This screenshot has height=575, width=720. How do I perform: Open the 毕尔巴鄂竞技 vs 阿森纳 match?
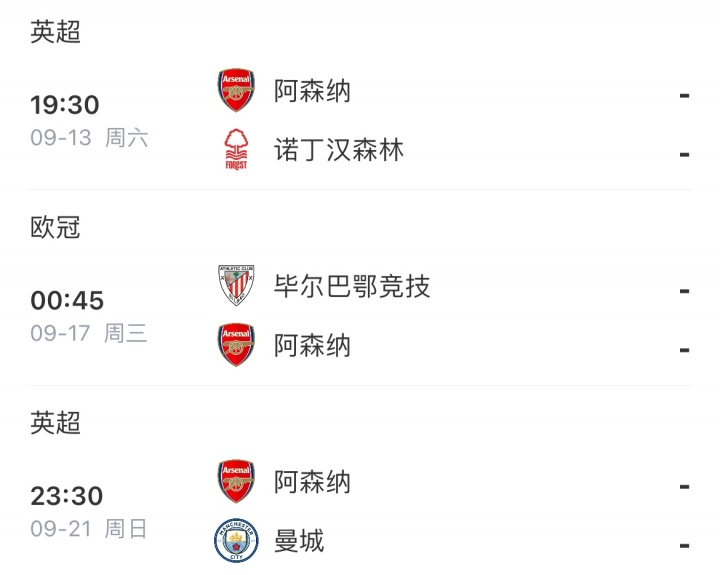tap(360, 317)
